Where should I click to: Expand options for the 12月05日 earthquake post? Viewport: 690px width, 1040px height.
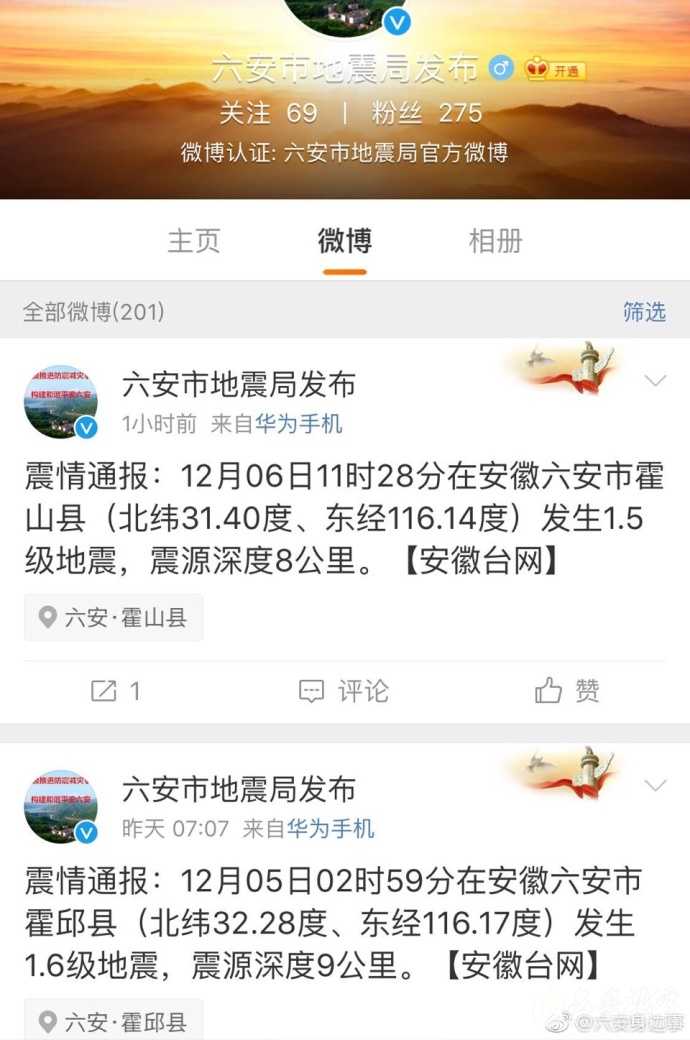pos(655,785)
